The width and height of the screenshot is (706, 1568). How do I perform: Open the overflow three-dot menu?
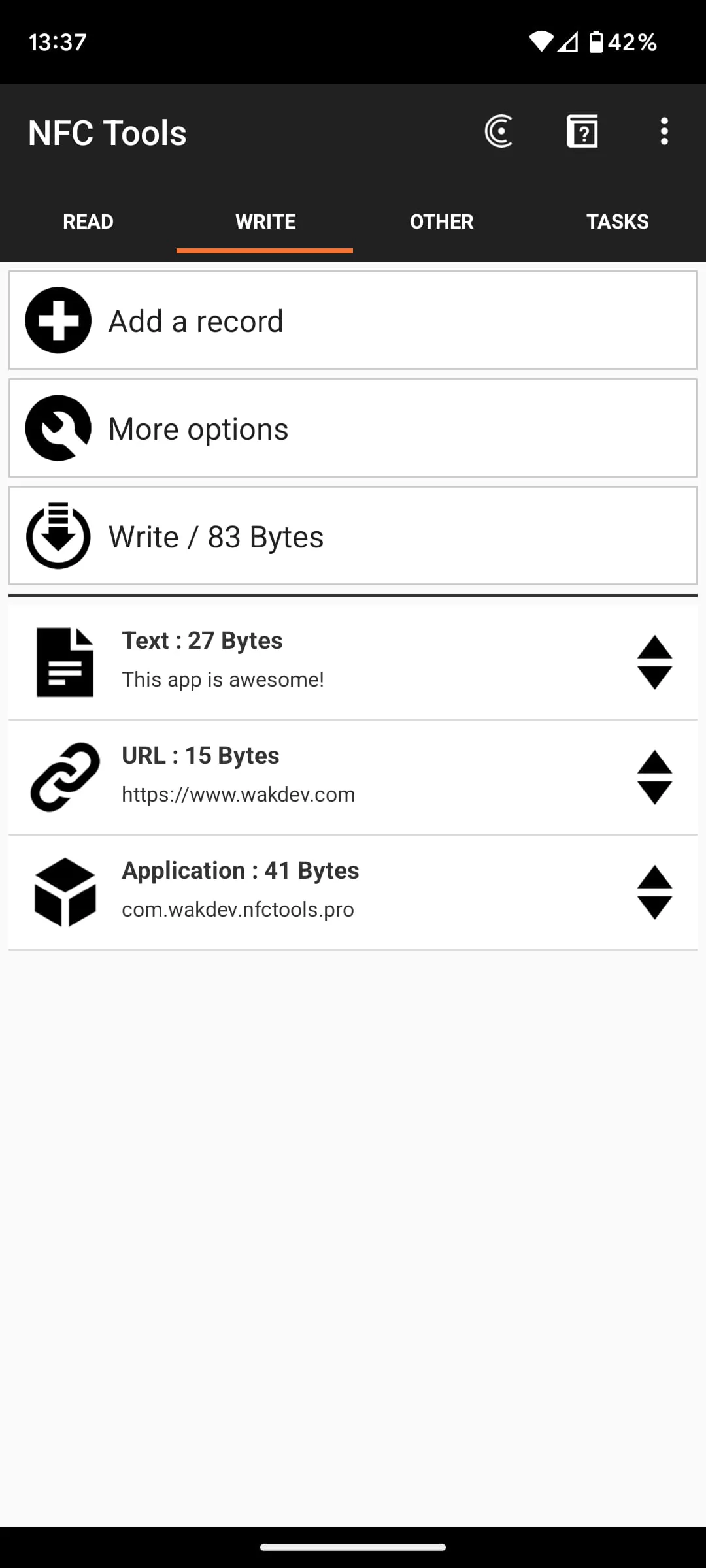664,131
